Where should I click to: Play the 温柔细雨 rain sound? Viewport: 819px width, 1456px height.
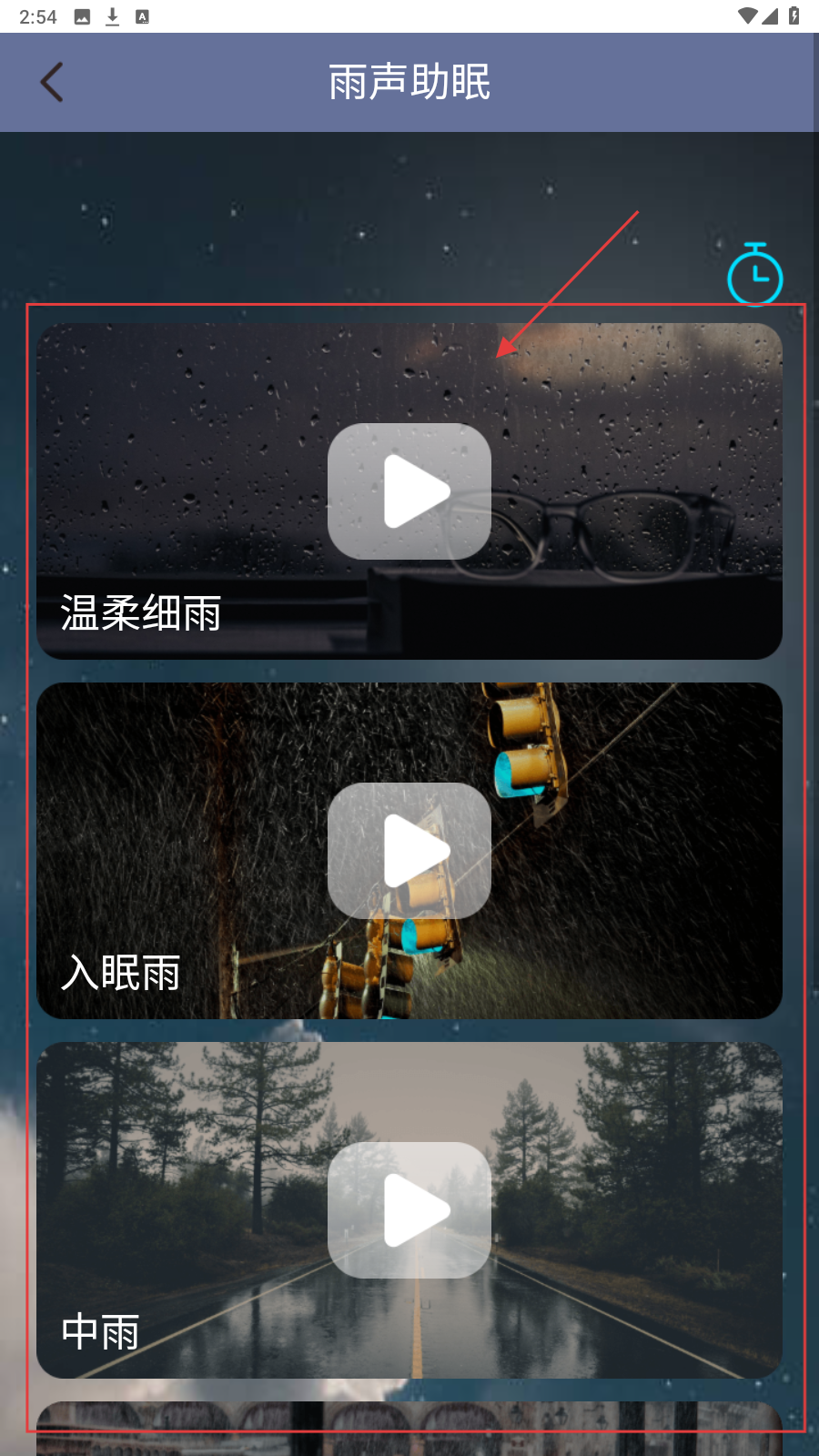(409, 491)
